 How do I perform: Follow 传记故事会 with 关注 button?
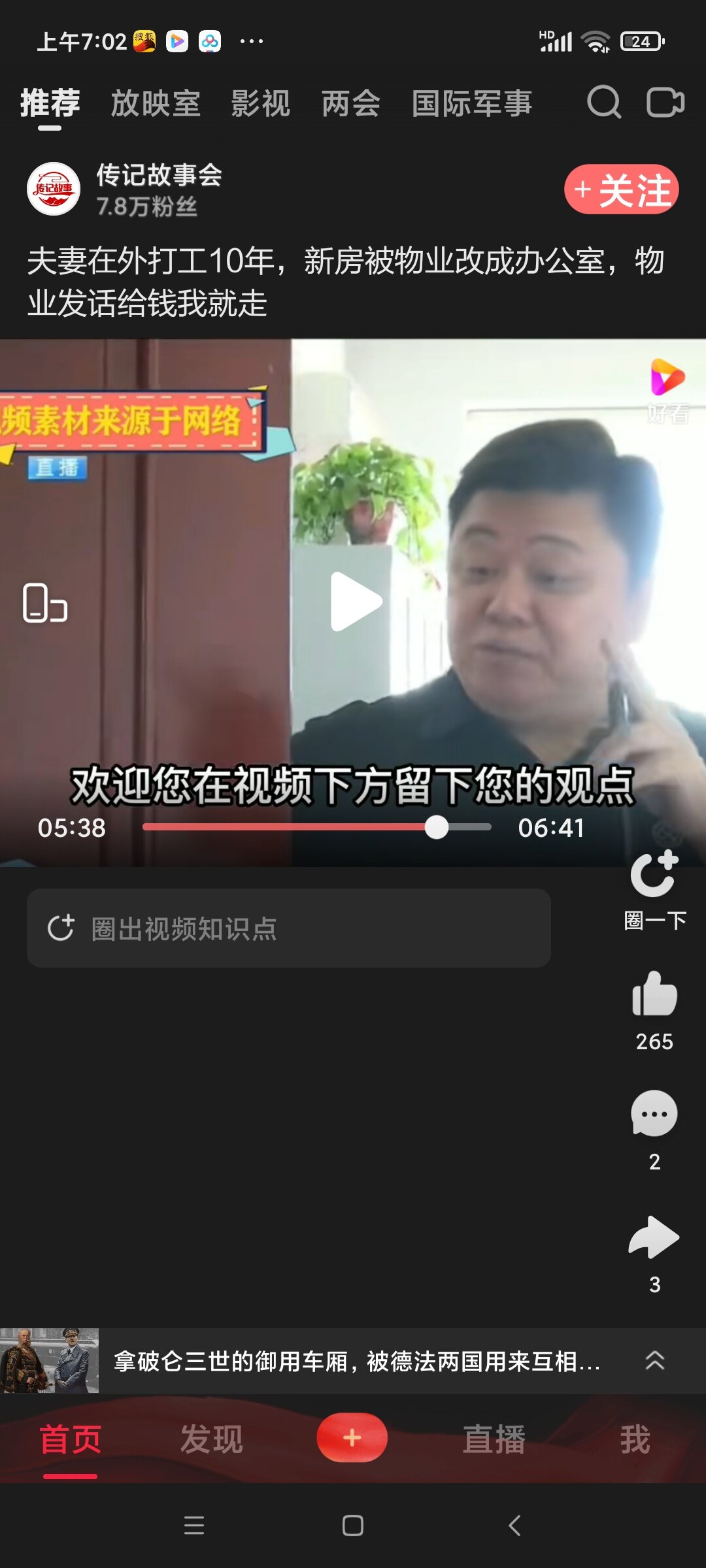621,189
